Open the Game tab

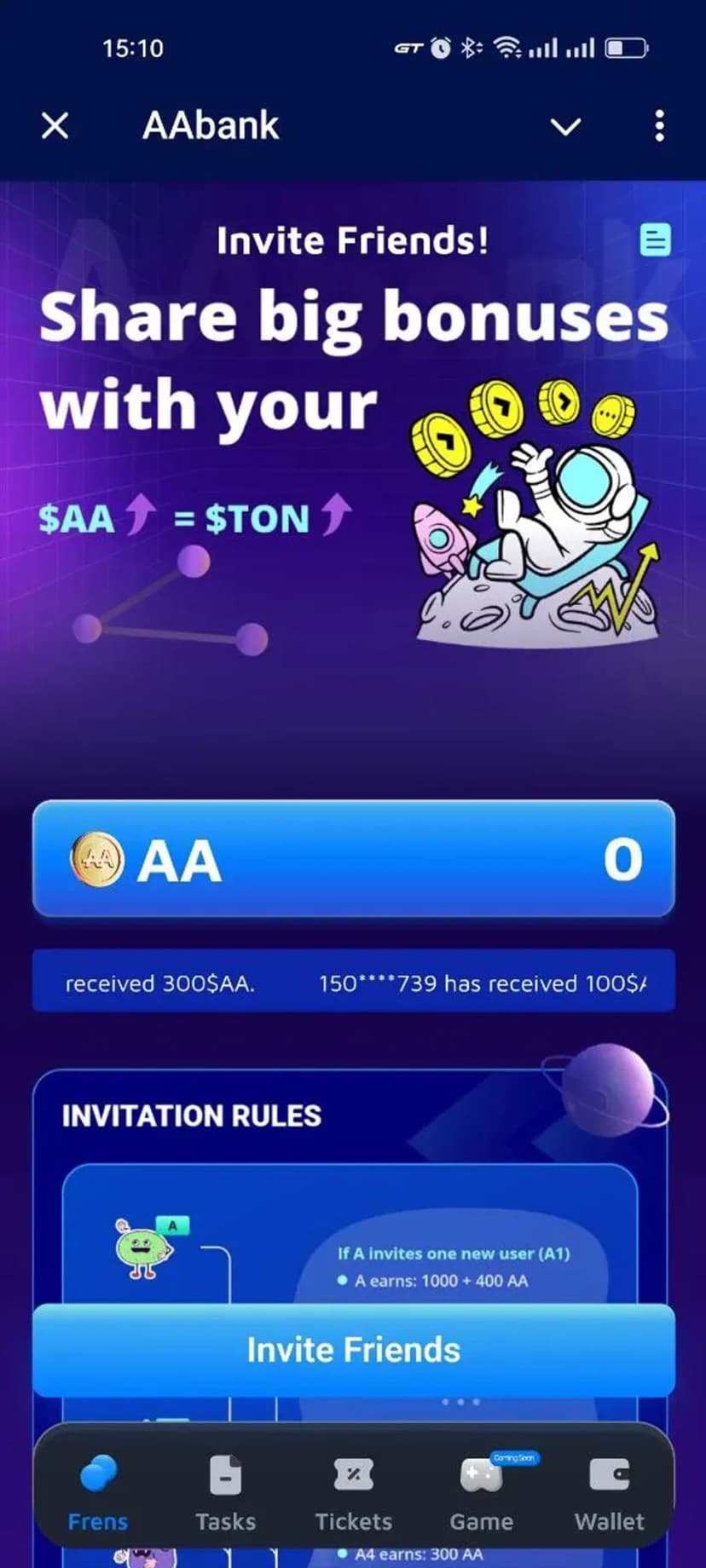(x=482, y=1491)
